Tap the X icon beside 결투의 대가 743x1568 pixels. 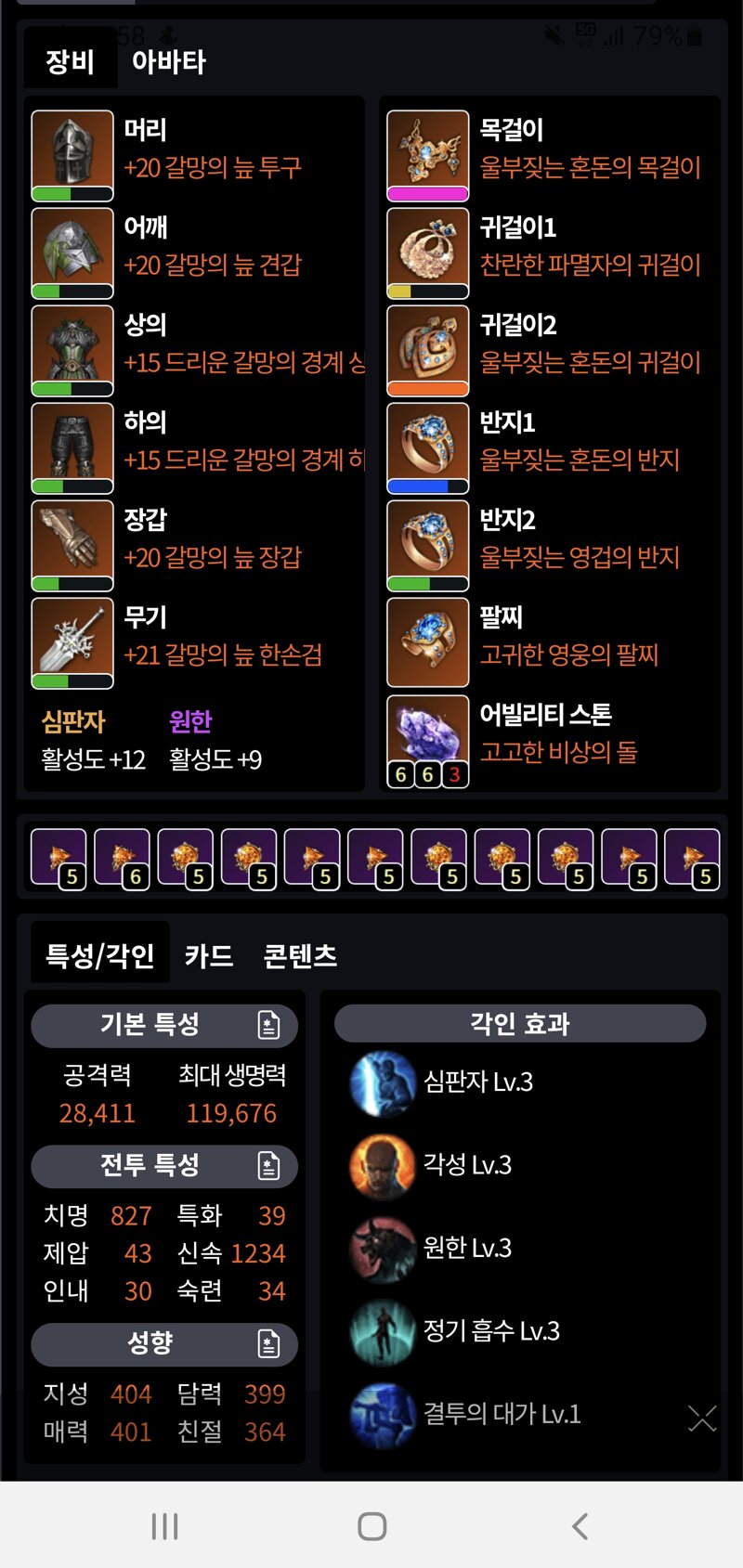[x=702, y=1418]
